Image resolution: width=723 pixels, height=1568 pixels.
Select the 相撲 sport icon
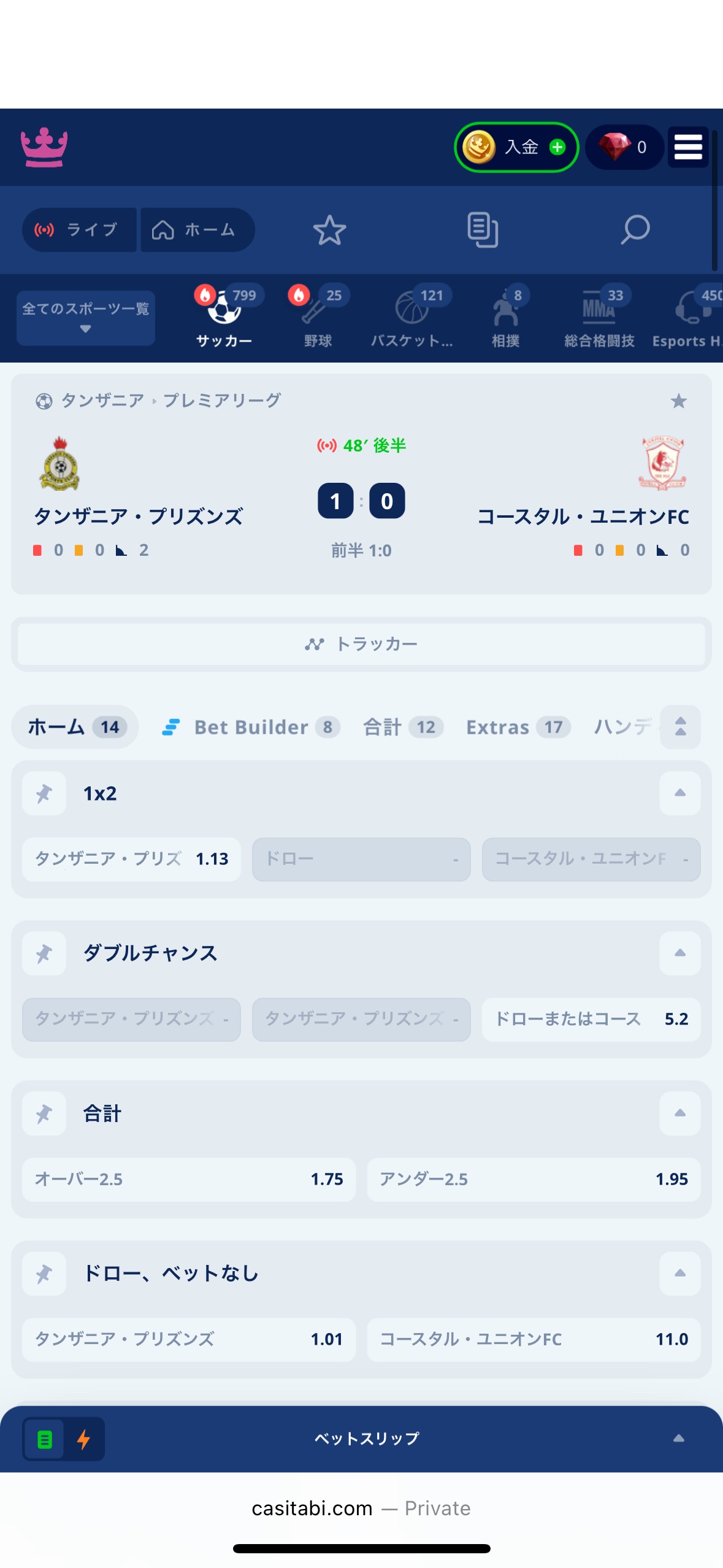click(x=504, y=316)
